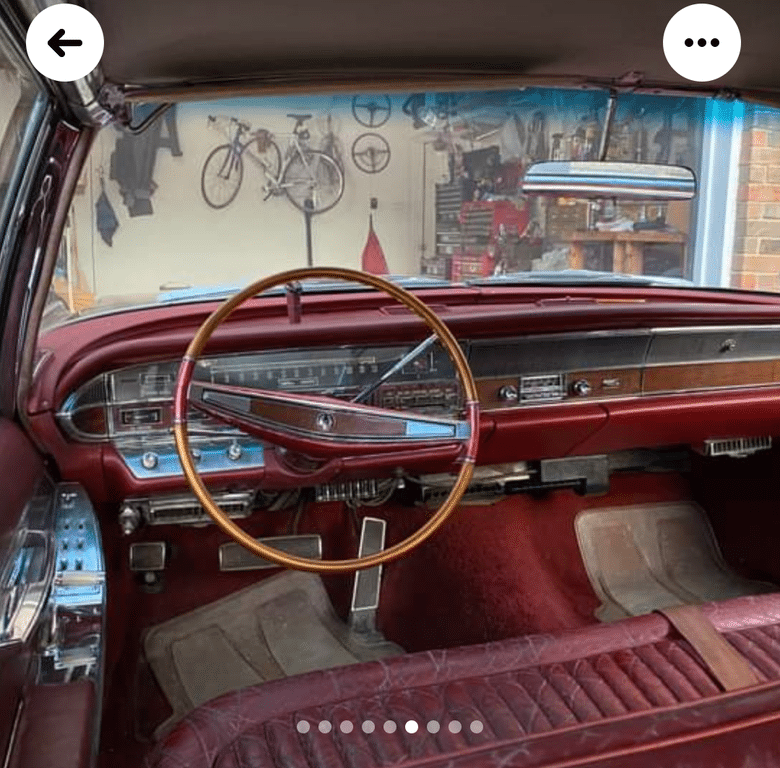Jump to the last photo dot indicator

click(x=476, y=727)
